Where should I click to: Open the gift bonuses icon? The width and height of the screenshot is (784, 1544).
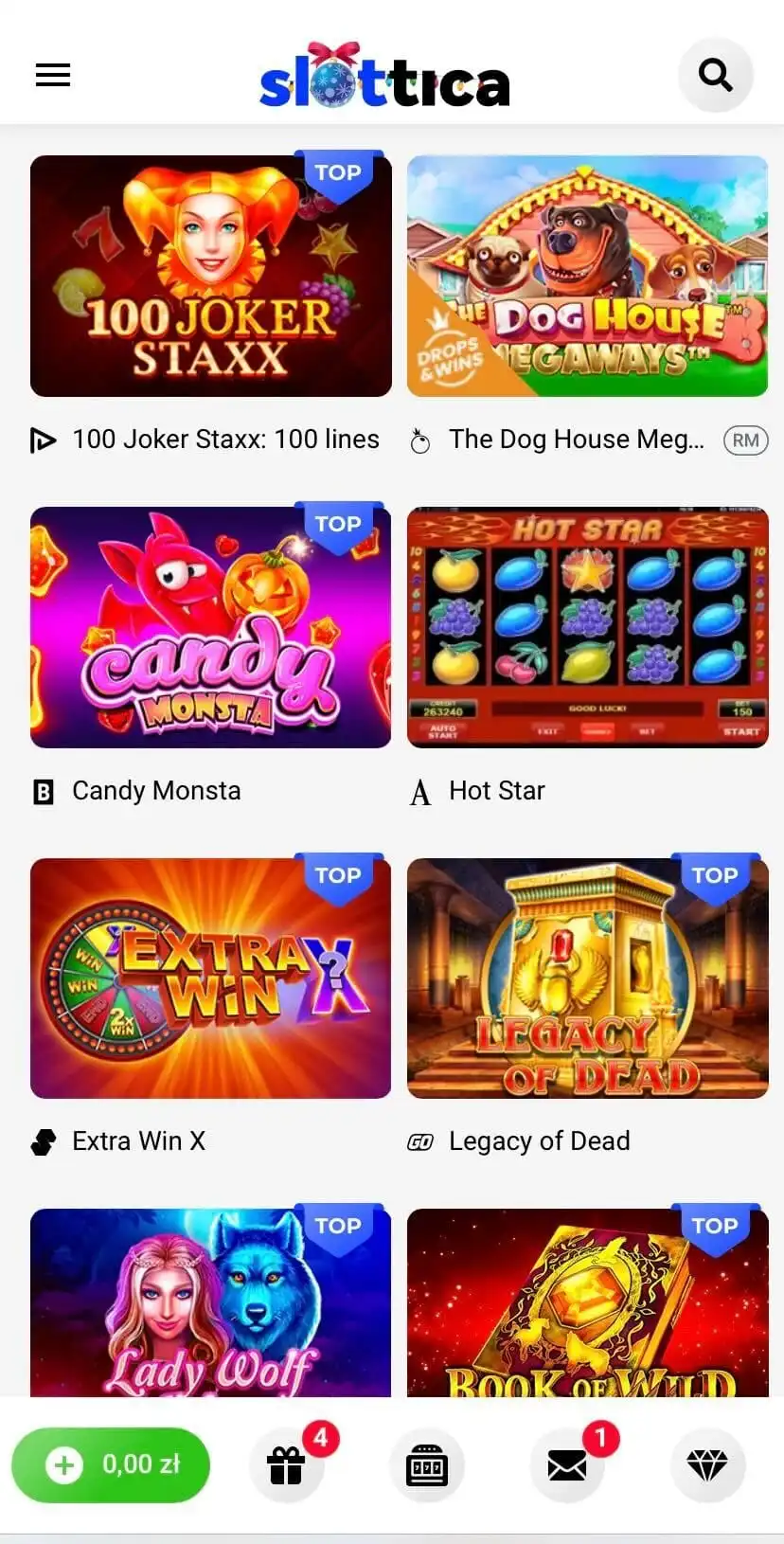(286, 1466)
